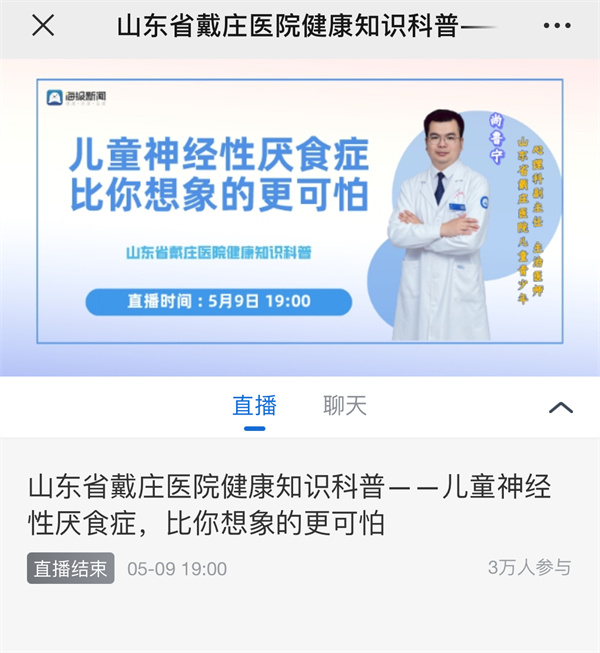Collapse the details panel chevron
Image resolution: width=600 pixels, height=653 pixels.
[561, 407]
